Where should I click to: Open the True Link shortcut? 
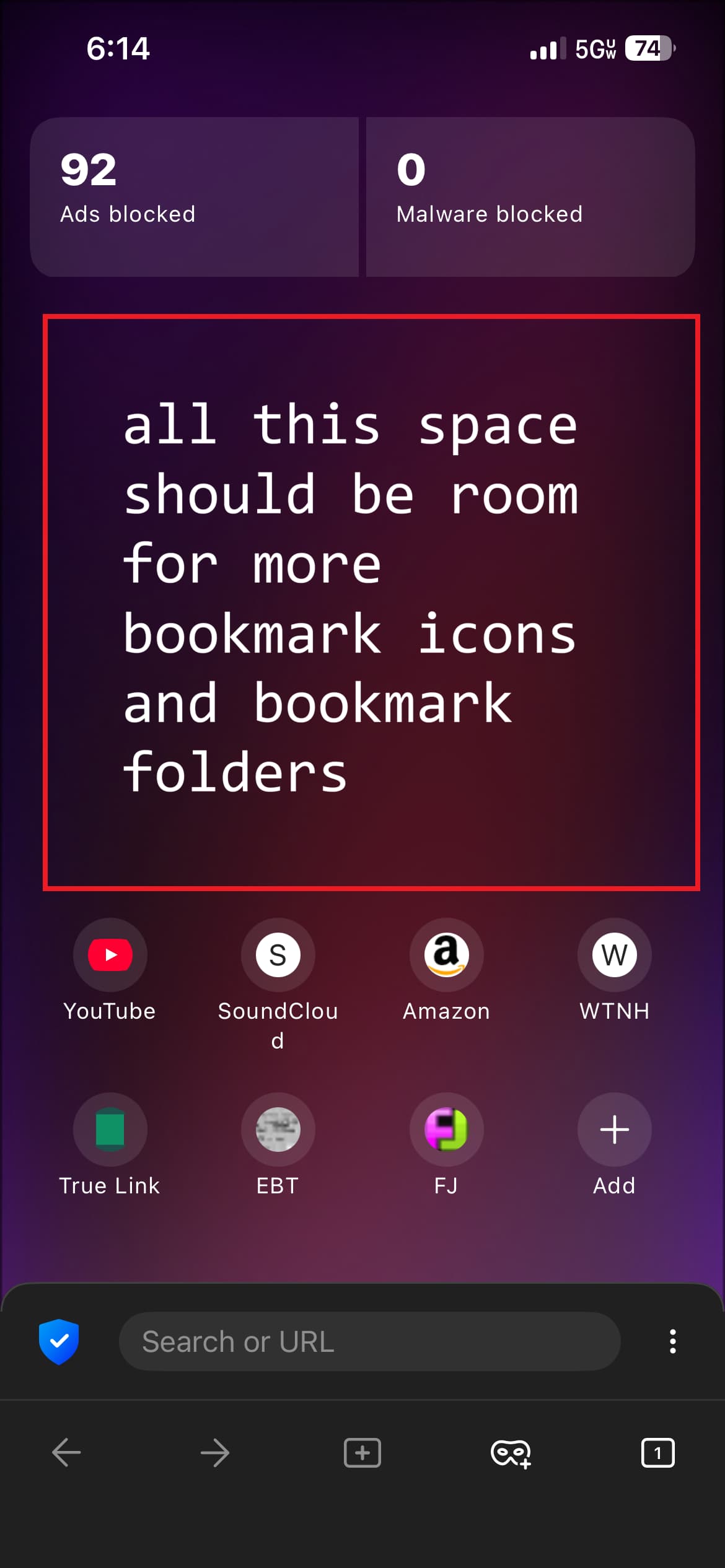click(x=110, y=1130)
